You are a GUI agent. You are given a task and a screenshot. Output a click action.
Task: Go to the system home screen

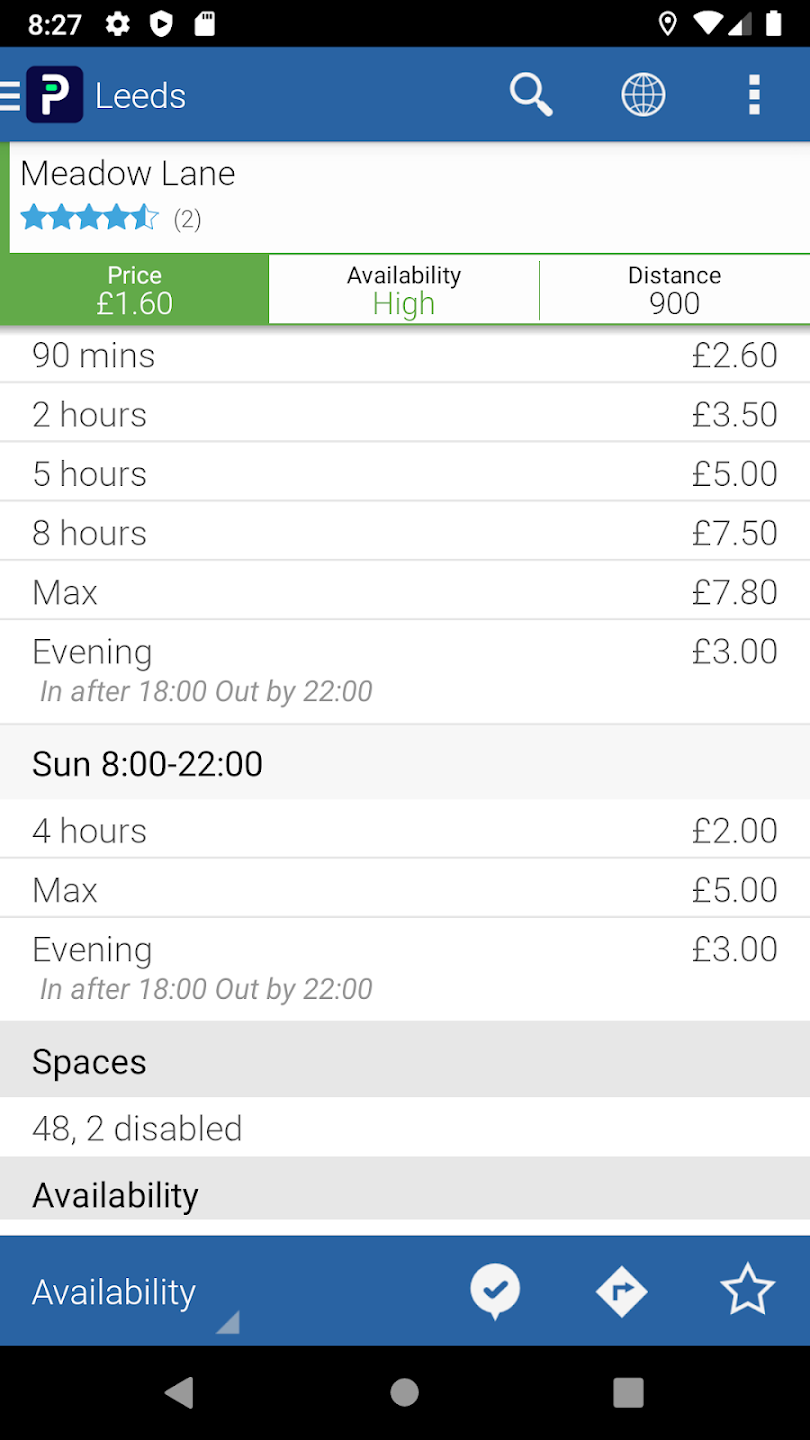404,1392
